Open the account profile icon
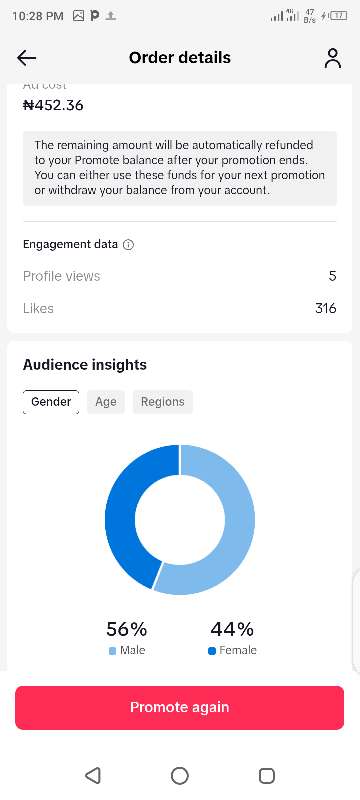The height and width of the screenshot is (800, 360). [x=332, y=58]
